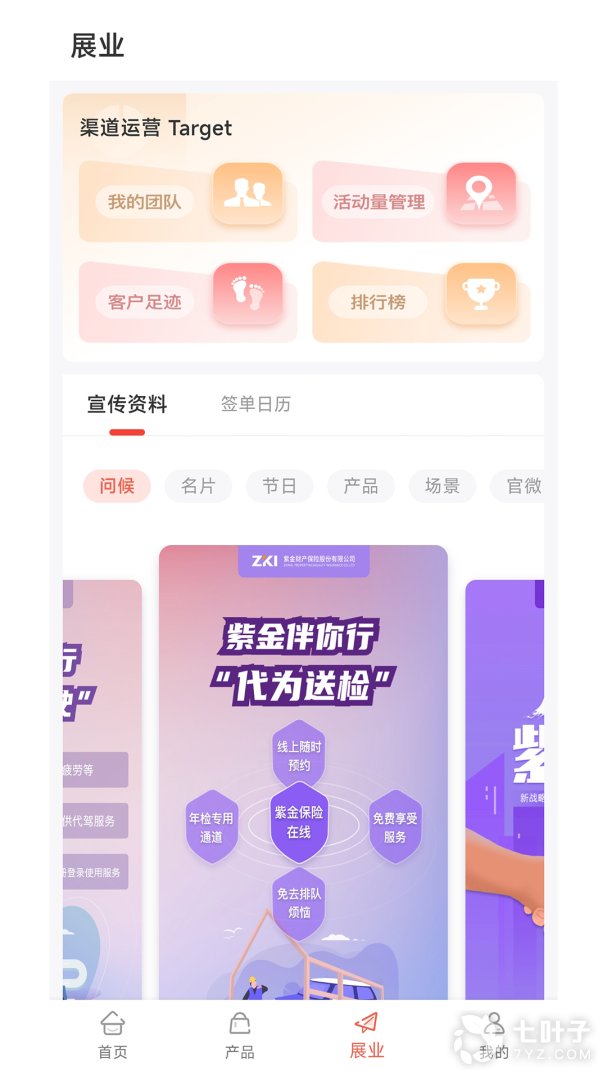
Task: Filter materials by 名片
Action: pos(198,486)
